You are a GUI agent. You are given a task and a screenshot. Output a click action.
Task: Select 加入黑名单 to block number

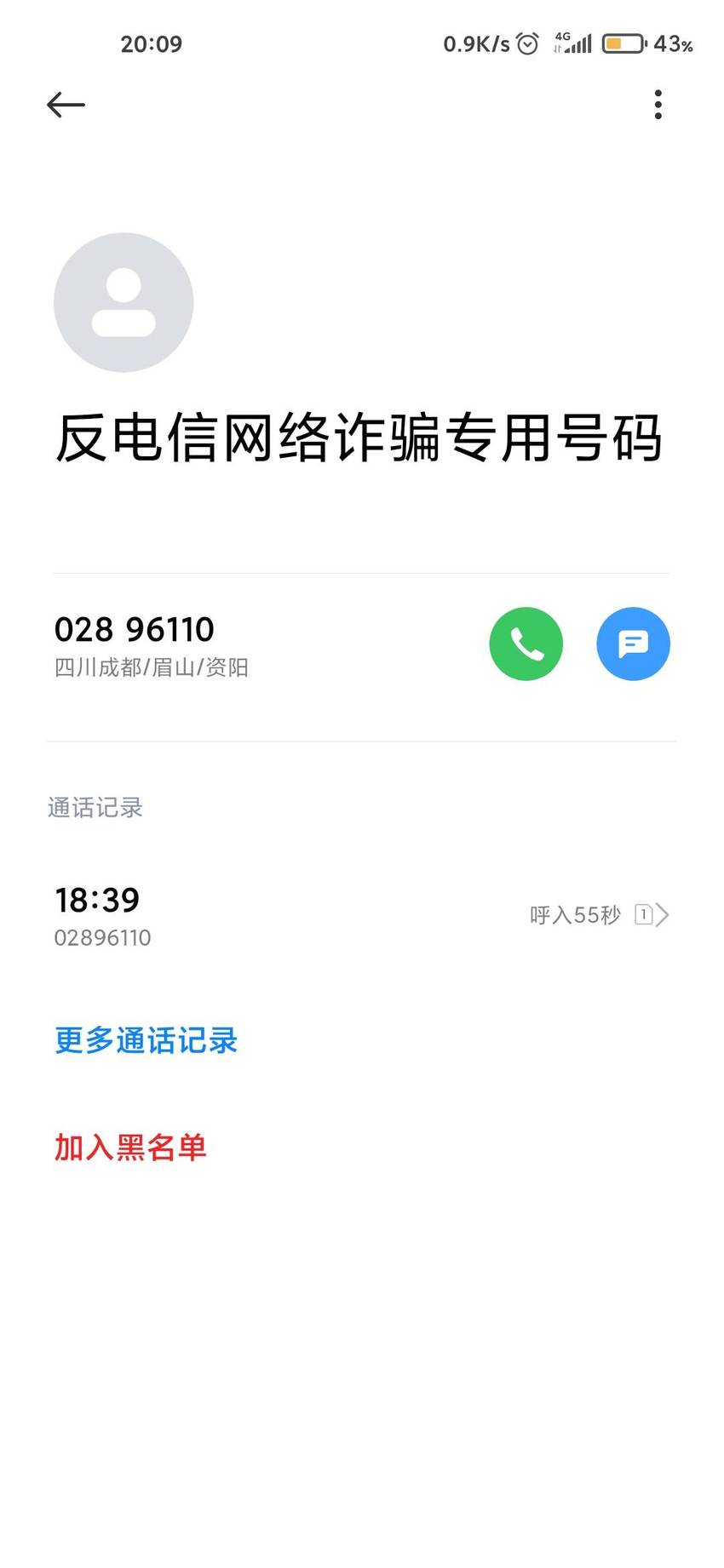tap(130, 1147)
